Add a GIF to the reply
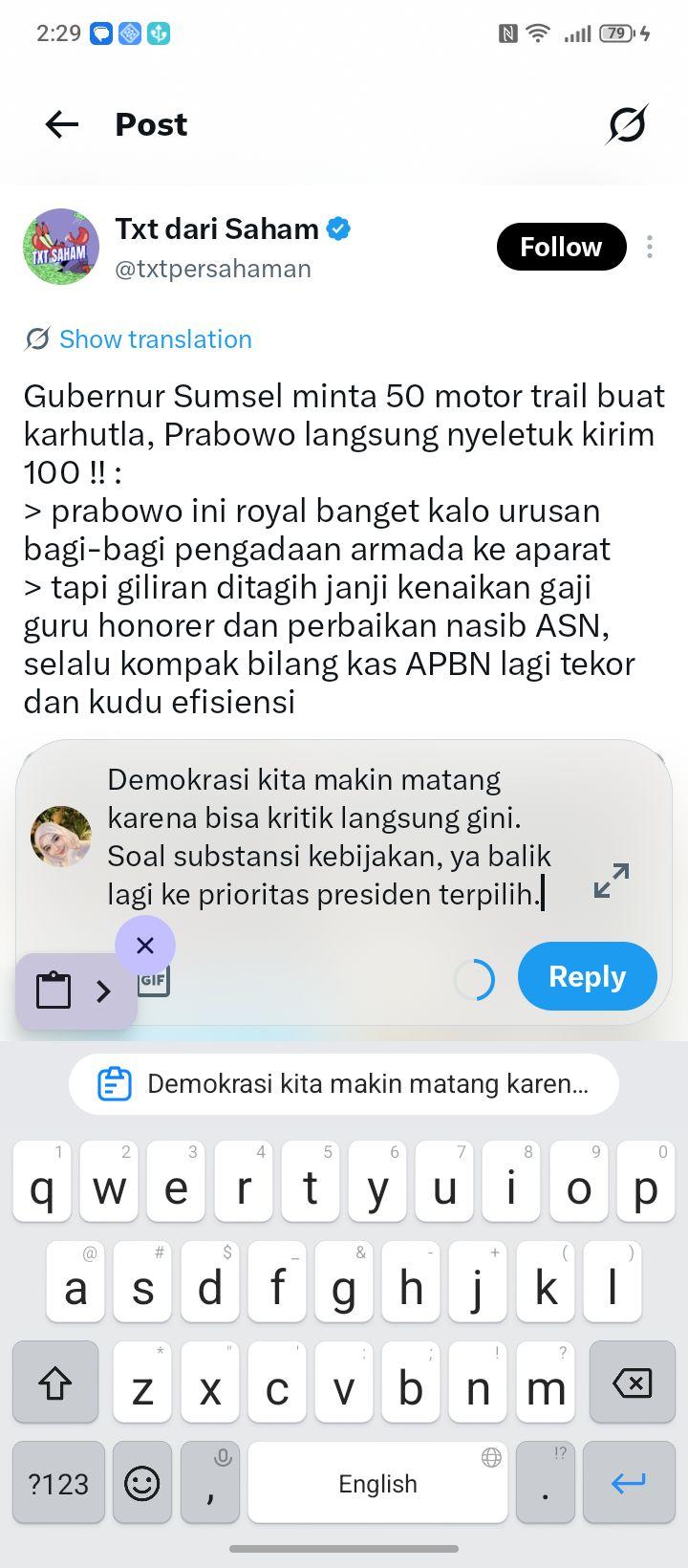Viewport: 688px width, 1568px height. [x=154, y=979]
